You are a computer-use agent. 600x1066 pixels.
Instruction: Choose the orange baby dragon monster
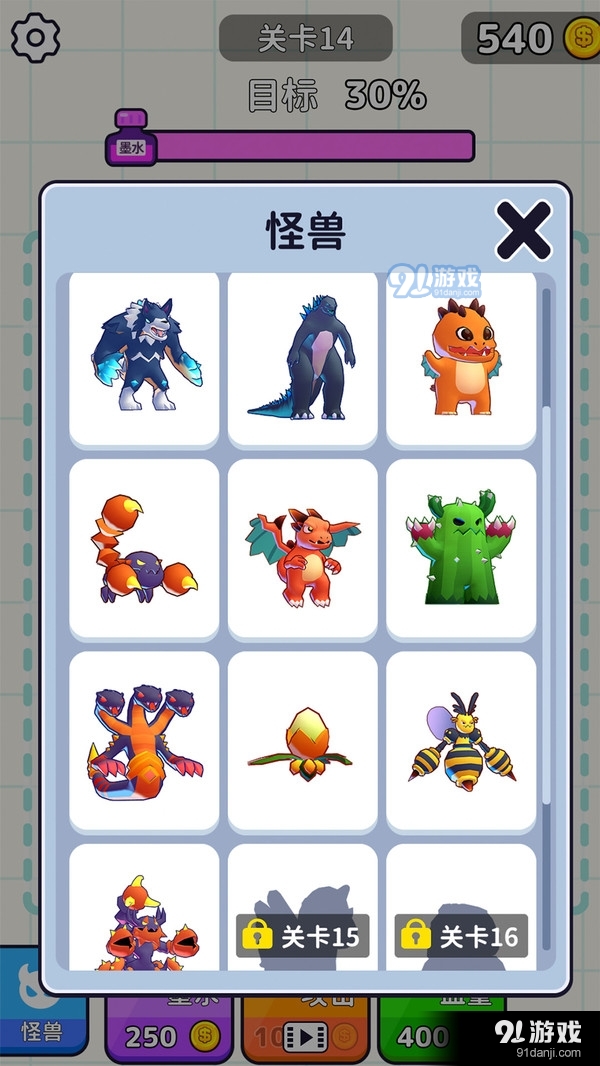click(x=461, y=358)
